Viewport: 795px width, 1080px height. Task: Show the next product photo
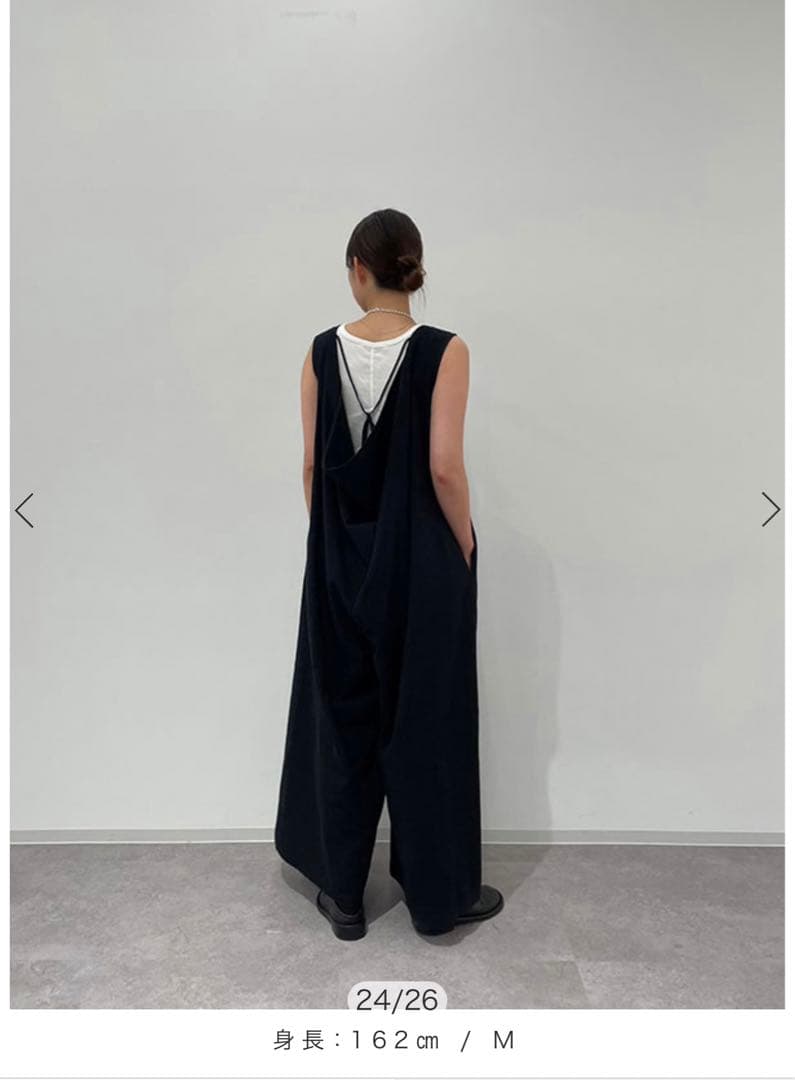click(x=770, y=509)
